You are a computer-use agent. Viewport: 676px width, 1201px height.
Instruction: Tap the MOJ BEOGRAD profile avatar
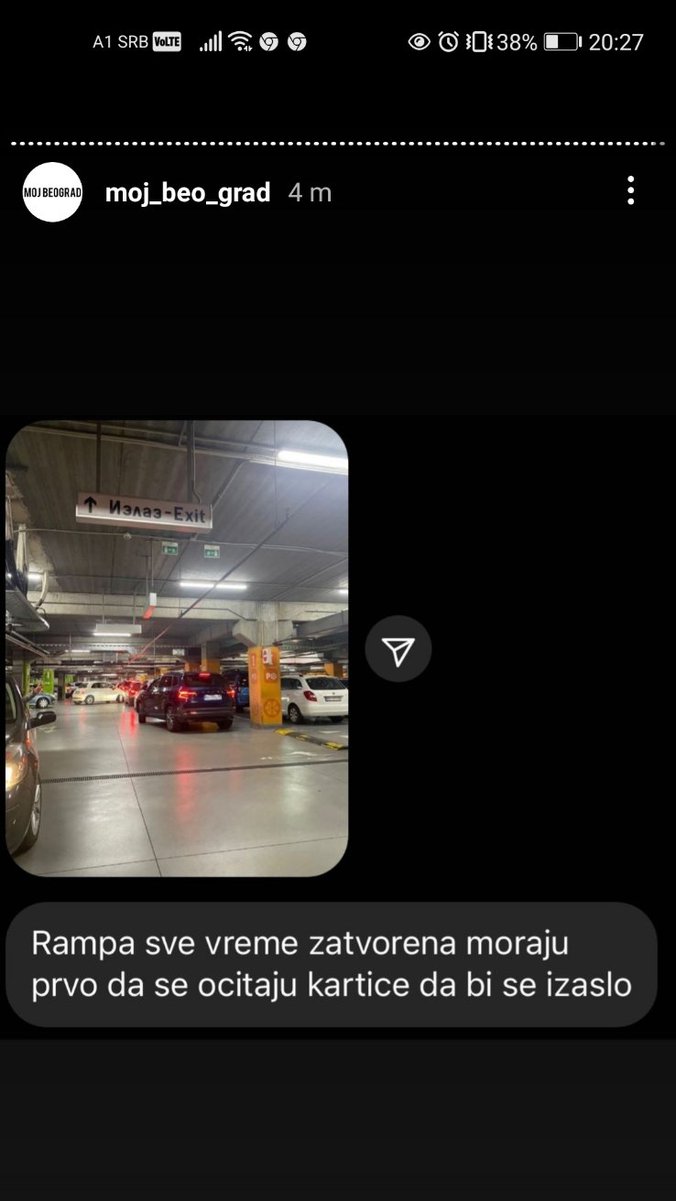tap(52, 192)
